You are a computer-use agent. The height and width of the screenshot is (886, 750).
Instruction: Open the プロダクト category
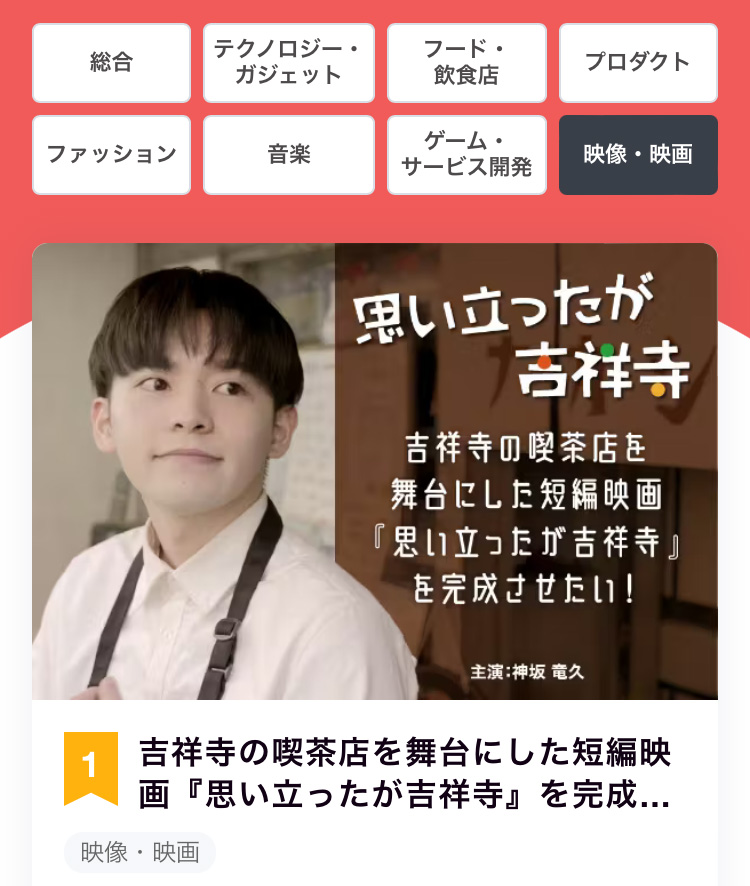click(638, 63)
